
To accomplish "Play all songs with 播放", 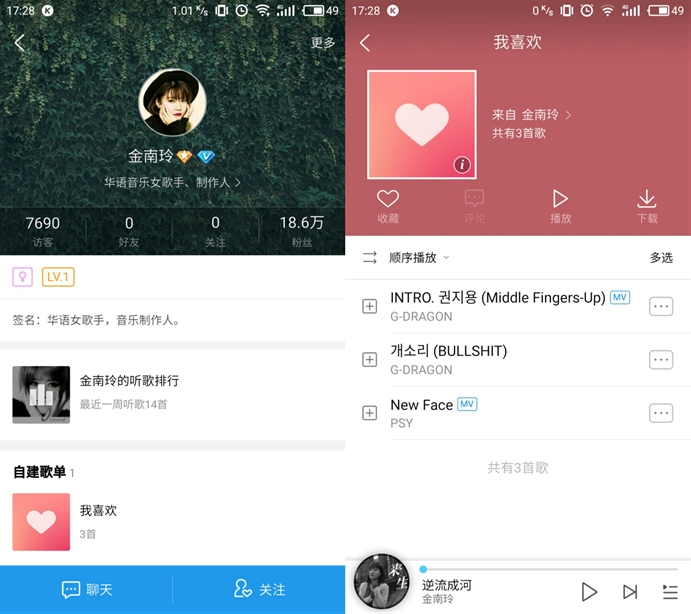I will tap(561, 205).
